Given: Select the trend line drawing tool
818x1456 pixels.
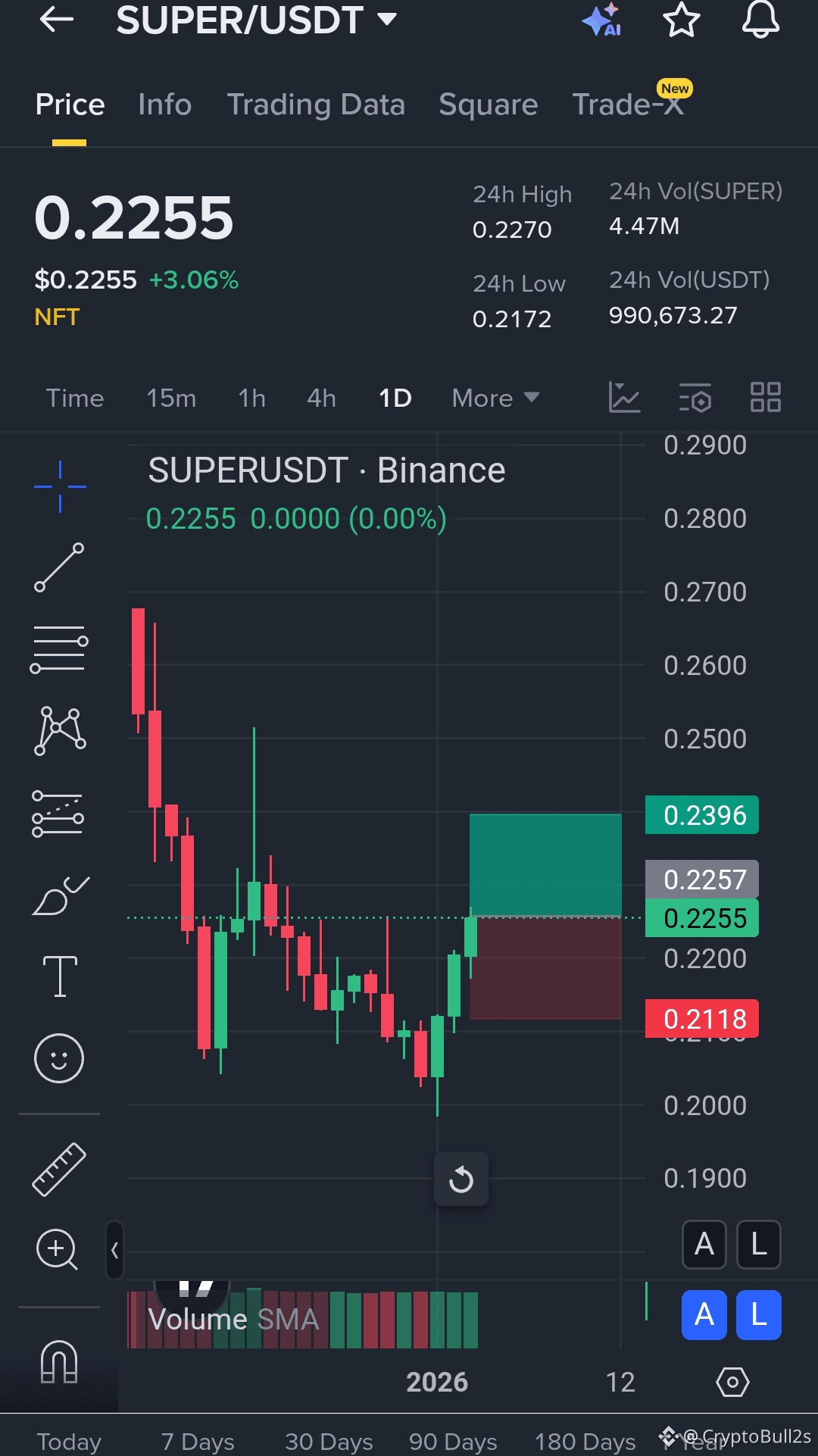Looking at the screenshot, I should 59,567.
